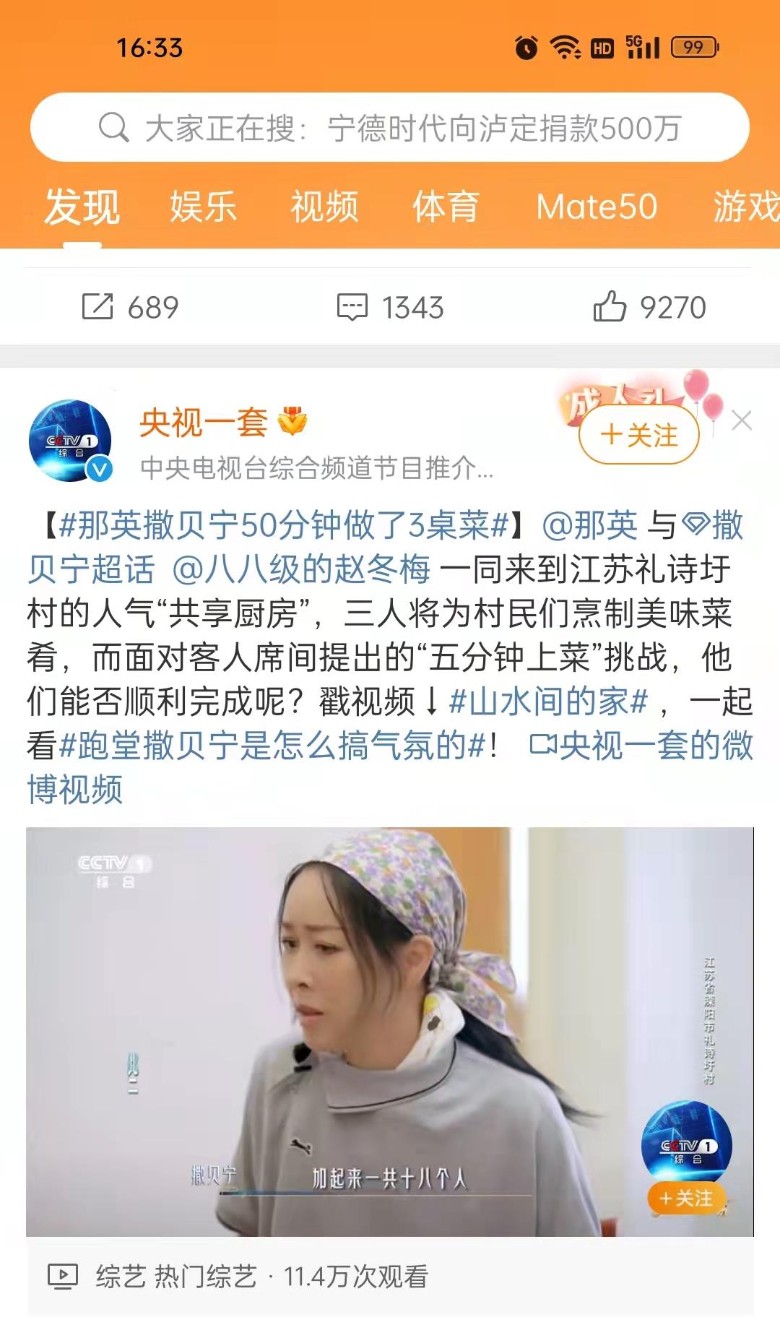The height and width of the screenshot is (1325, 780).
Task: Repost the post with 689 shares
Action: click(x=130, y=307)
